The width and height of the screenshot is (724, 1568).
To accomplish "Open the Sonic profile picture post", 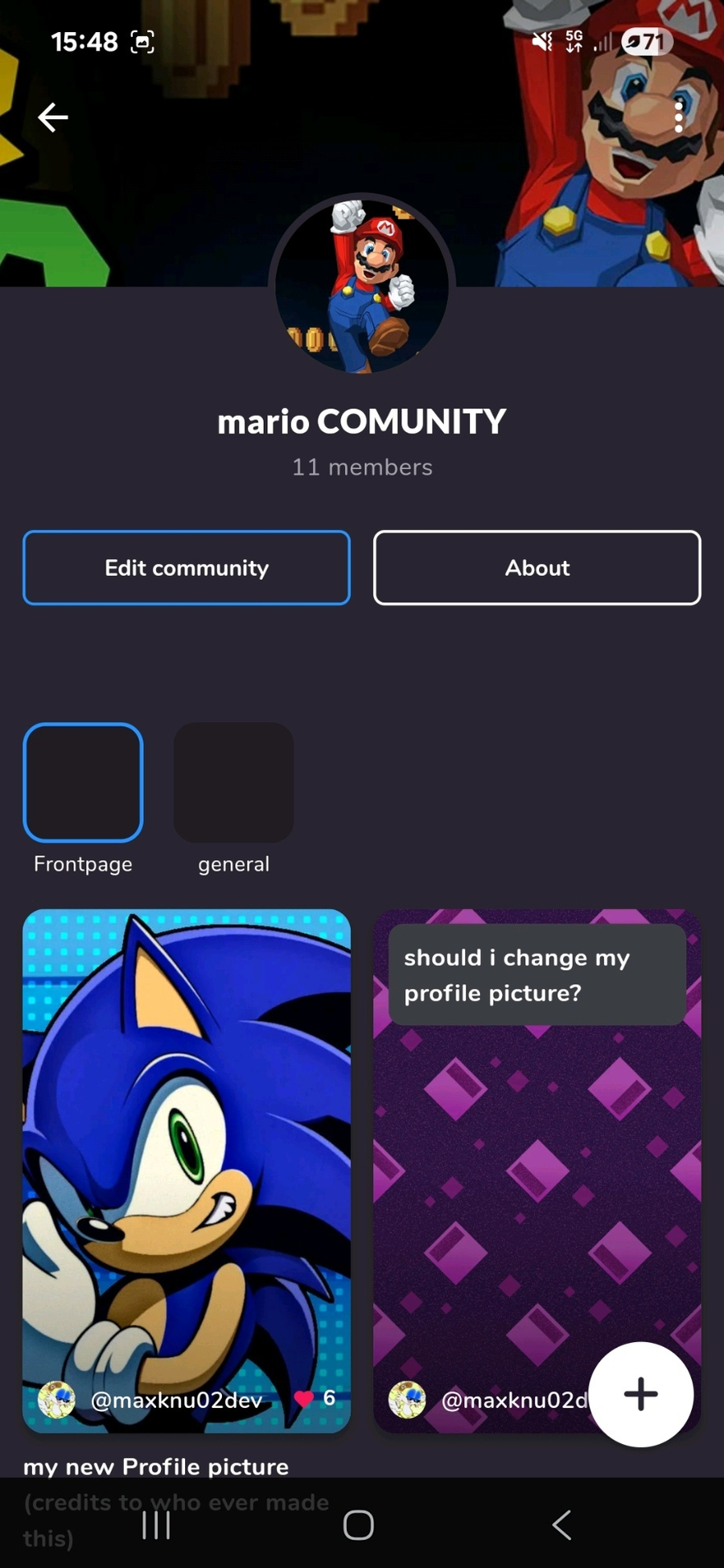I will [187, 1142].
